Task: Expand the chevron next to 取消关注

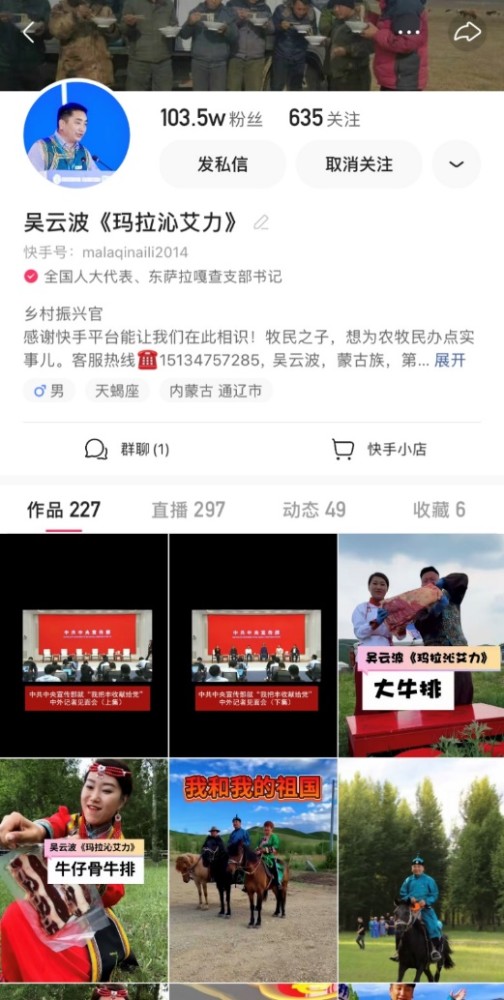Action: pos(456,164)
